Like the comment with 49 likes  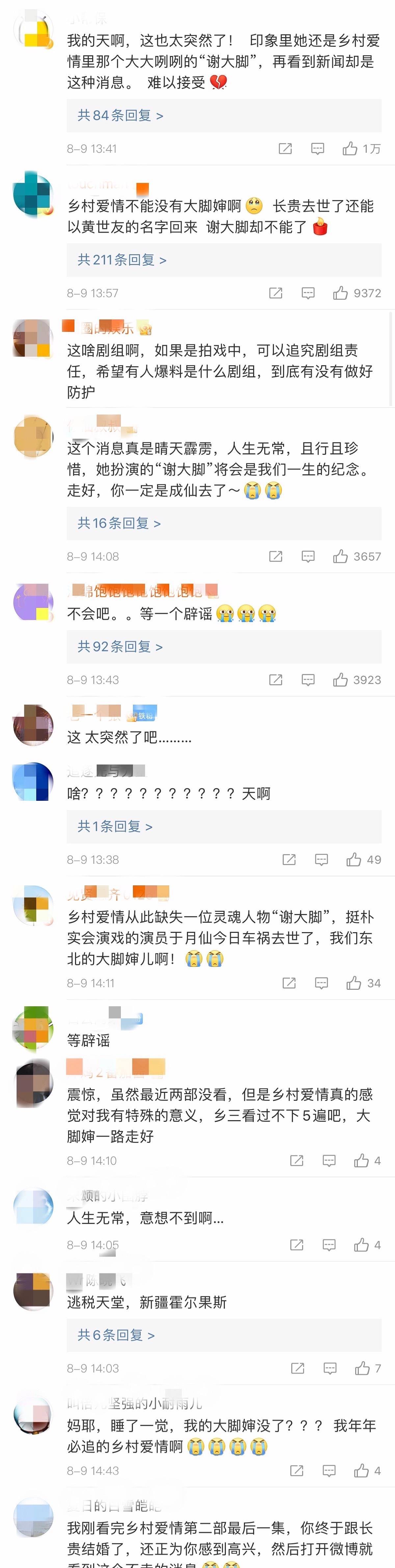coord(354,859)
